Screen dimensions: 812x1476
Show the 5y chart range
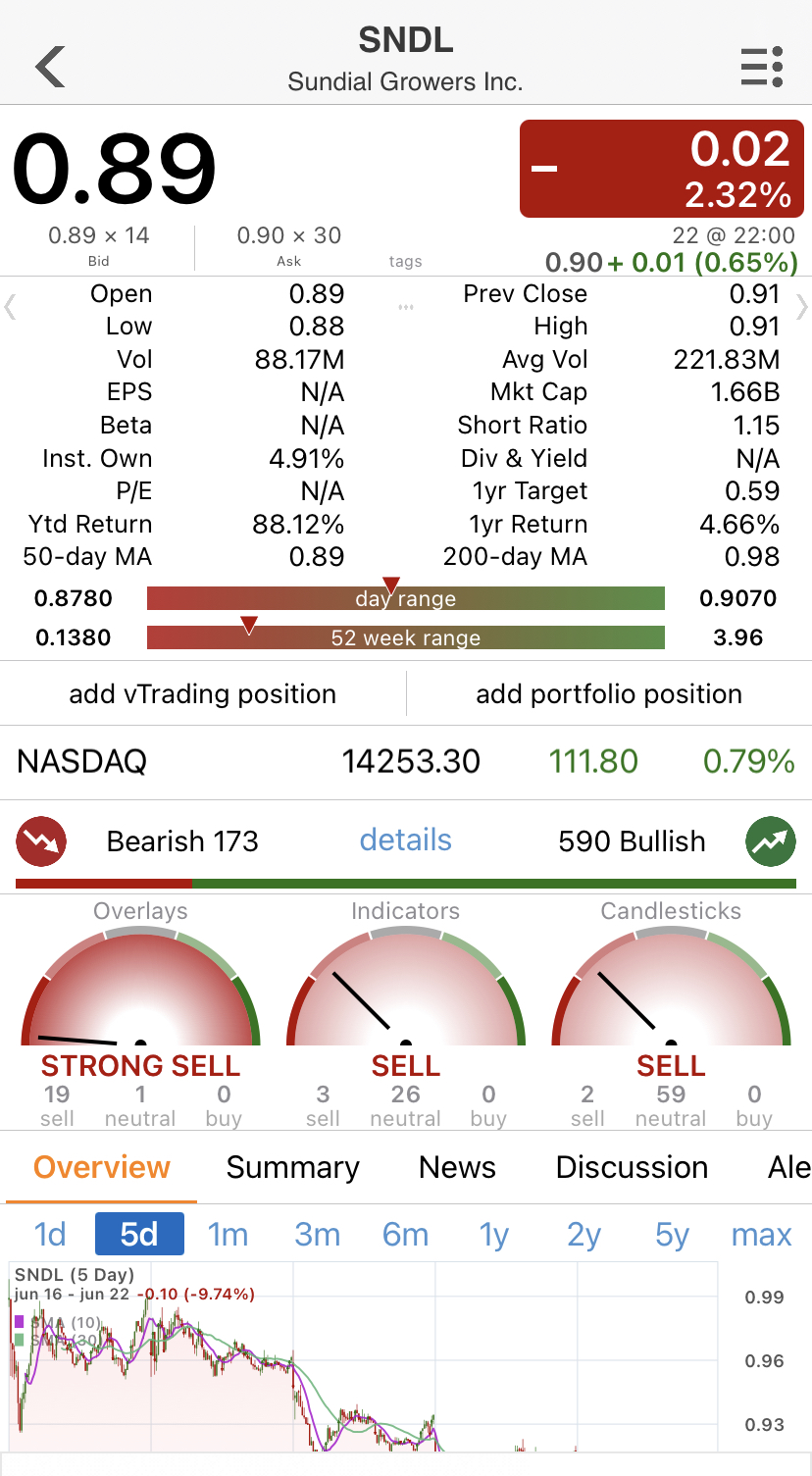point(673,1234)
